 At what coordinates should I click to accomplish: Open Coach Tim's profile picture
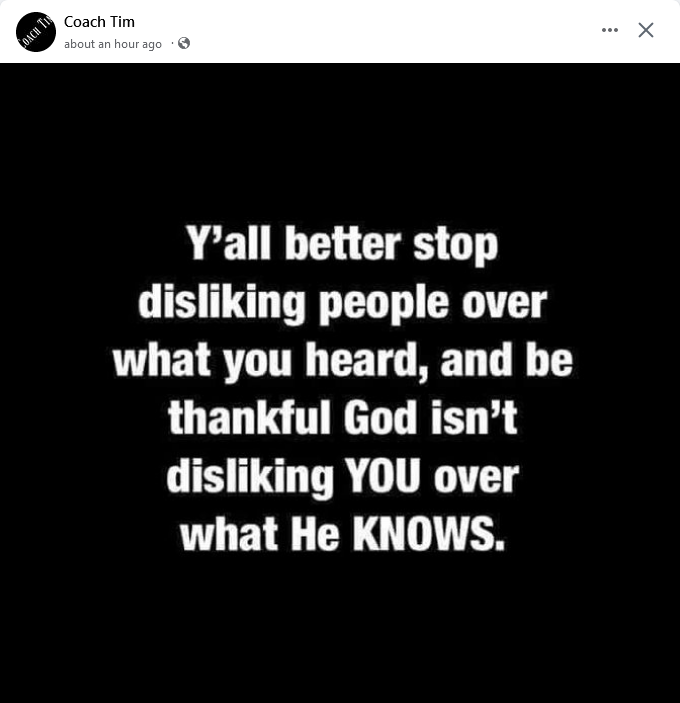point(36,32)
